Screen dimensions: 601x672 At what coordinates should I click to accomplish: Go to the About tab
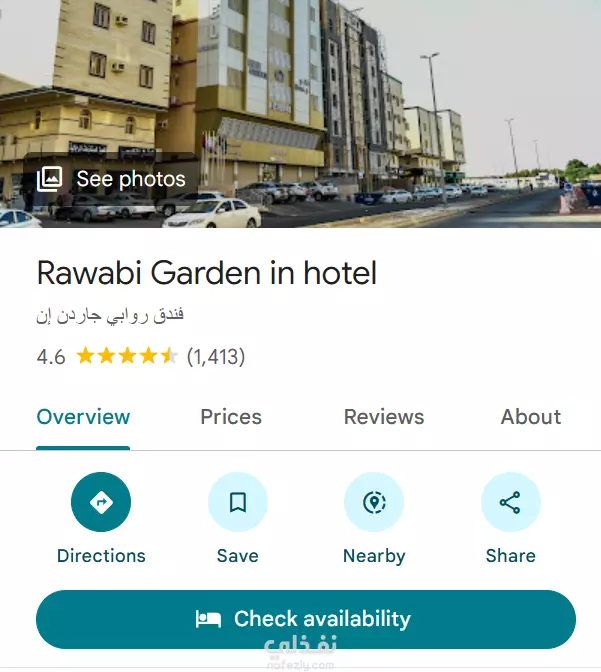coord(531,417)
